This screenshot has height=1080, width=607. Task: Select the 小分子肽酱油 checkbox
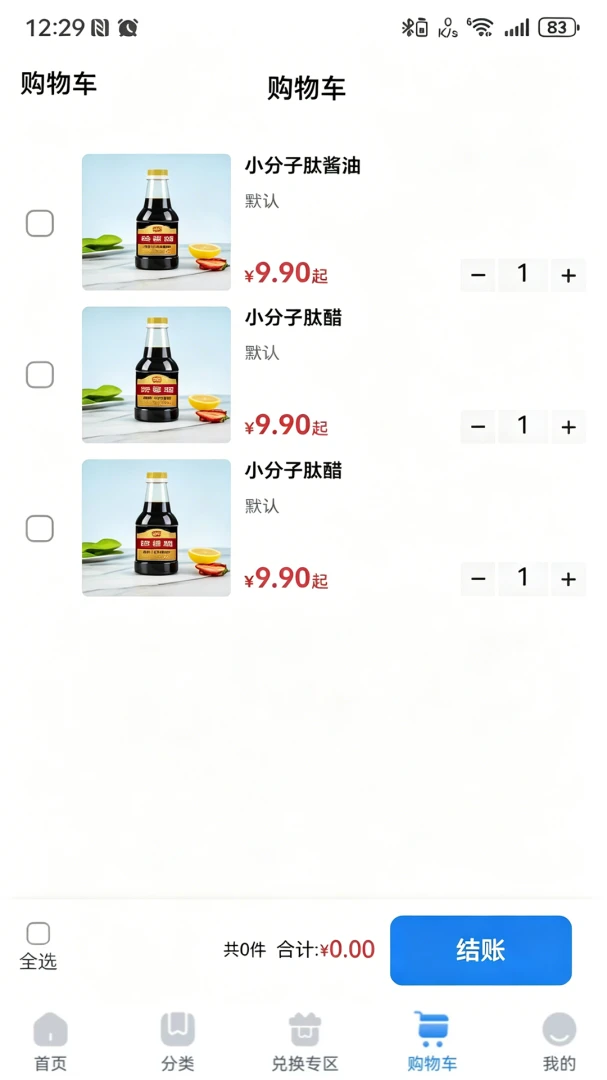pyautogui.click(x=40, y=223)
